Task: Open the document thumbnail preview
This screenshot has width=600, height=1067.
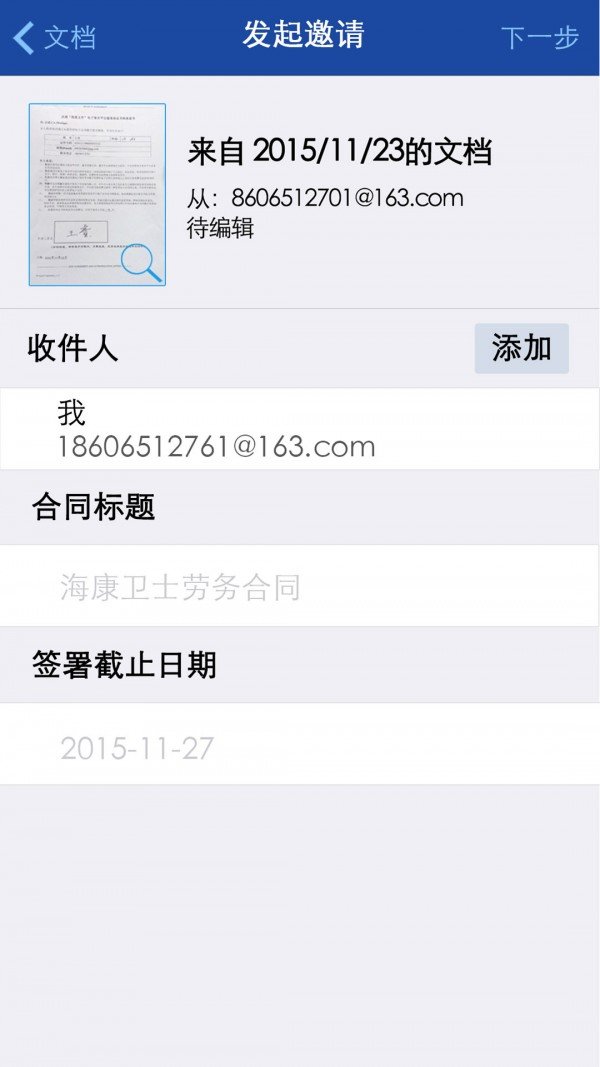Action: (x=97, y=195)
